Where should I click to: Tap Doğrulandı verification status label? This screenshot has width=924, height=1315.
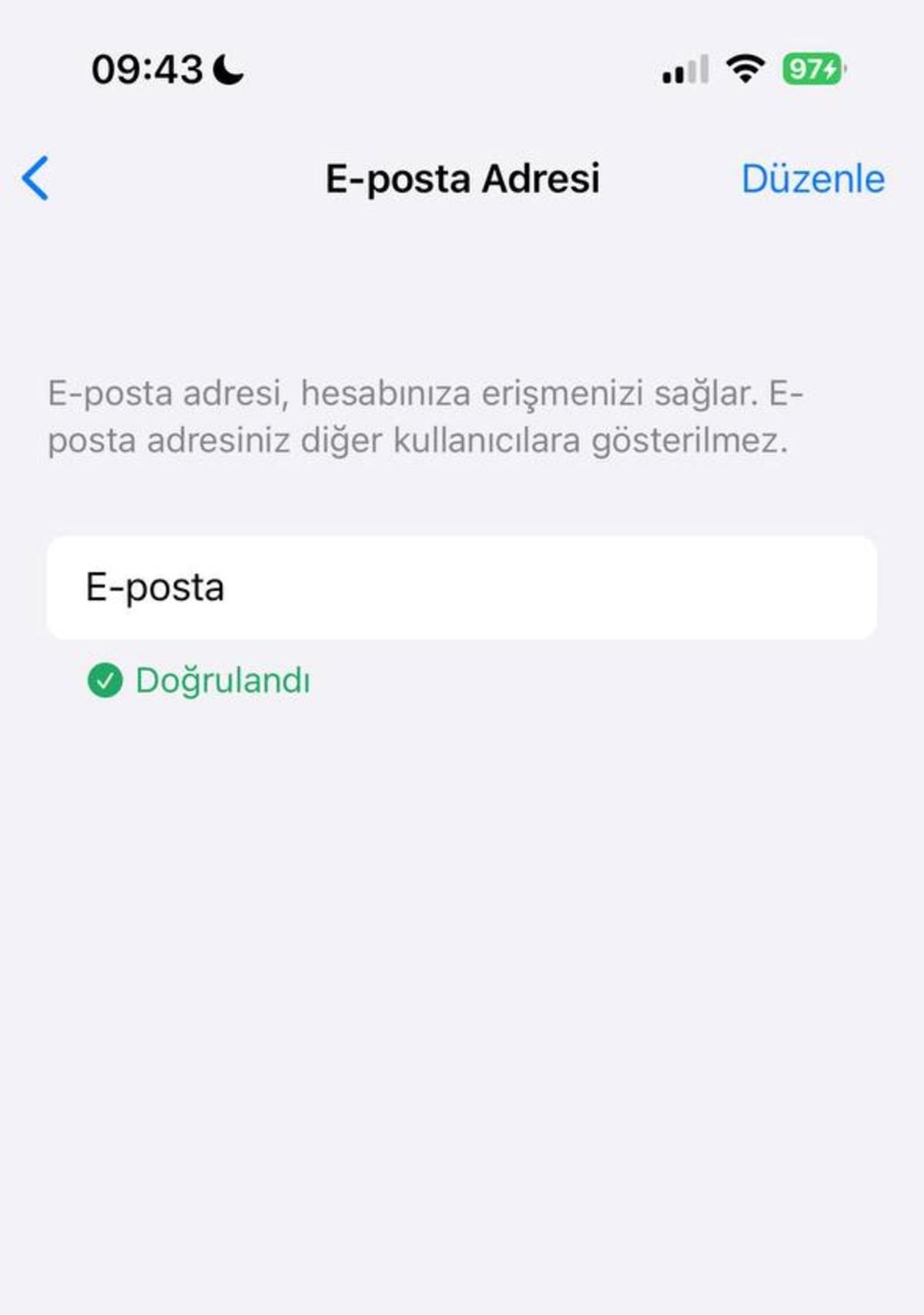pyautogui.click(x=222, y=681)
